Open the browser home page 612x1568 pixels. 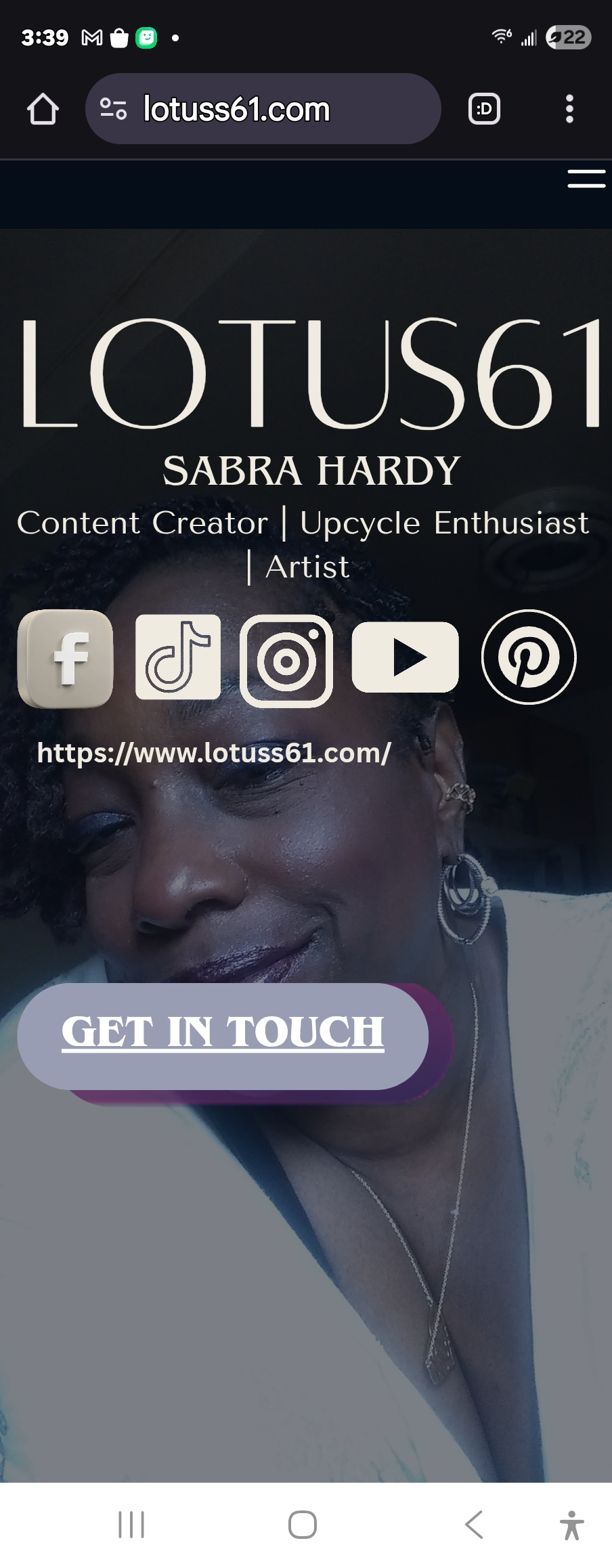[43, 109]
